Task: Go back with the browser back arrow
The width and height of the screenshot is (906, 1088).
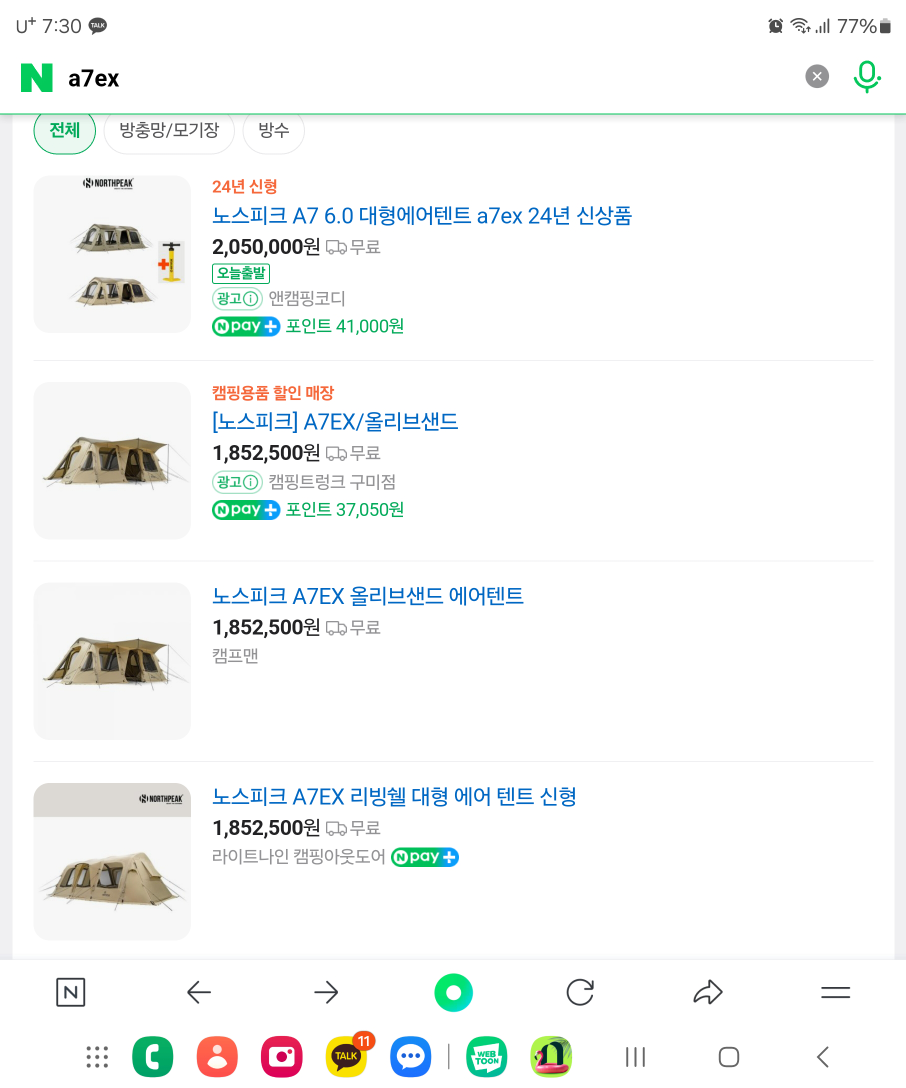Action: tap(199, 992)
